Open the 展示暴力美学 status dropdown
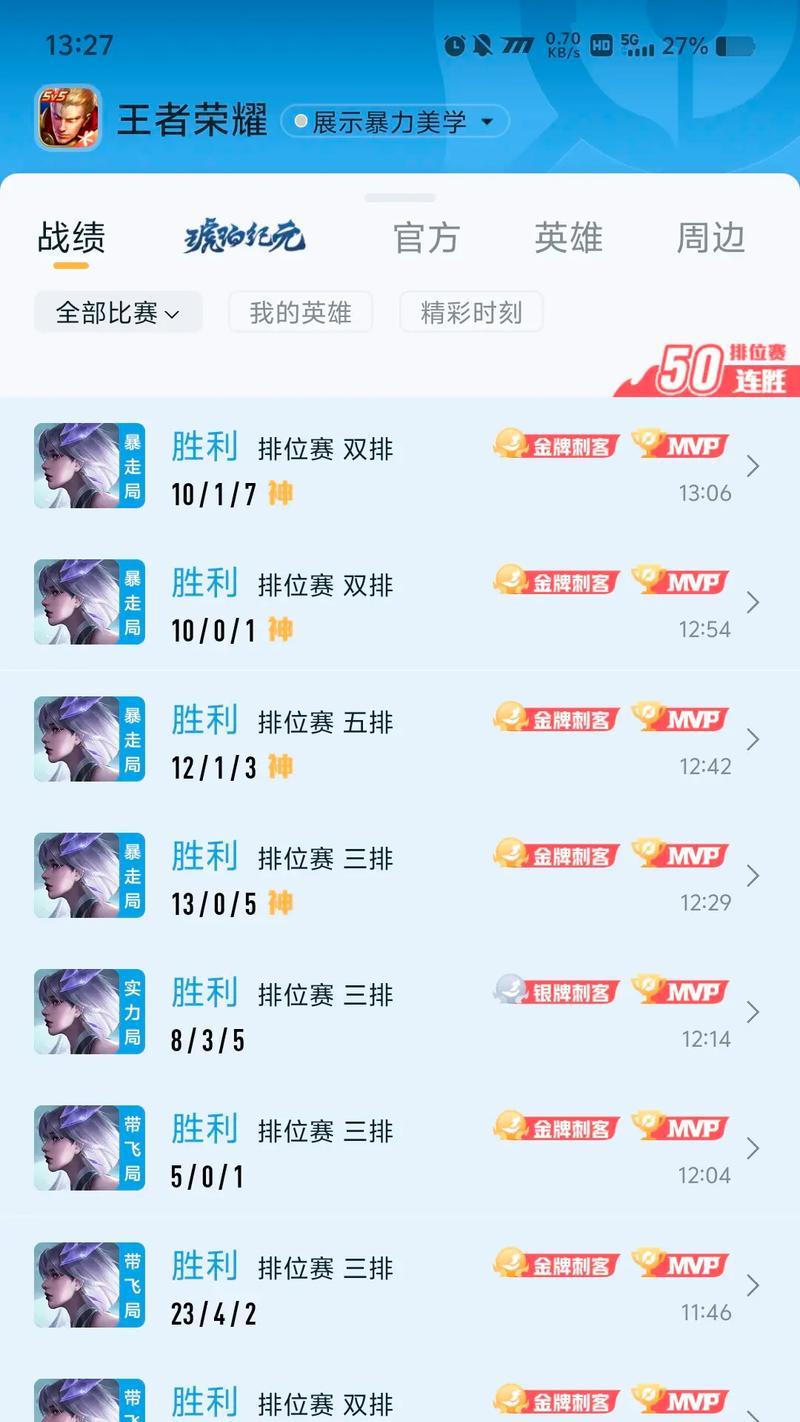Image resolution: width=800 pixels, height=1422 pixels. pyautogui.click(x=395, y=122)
